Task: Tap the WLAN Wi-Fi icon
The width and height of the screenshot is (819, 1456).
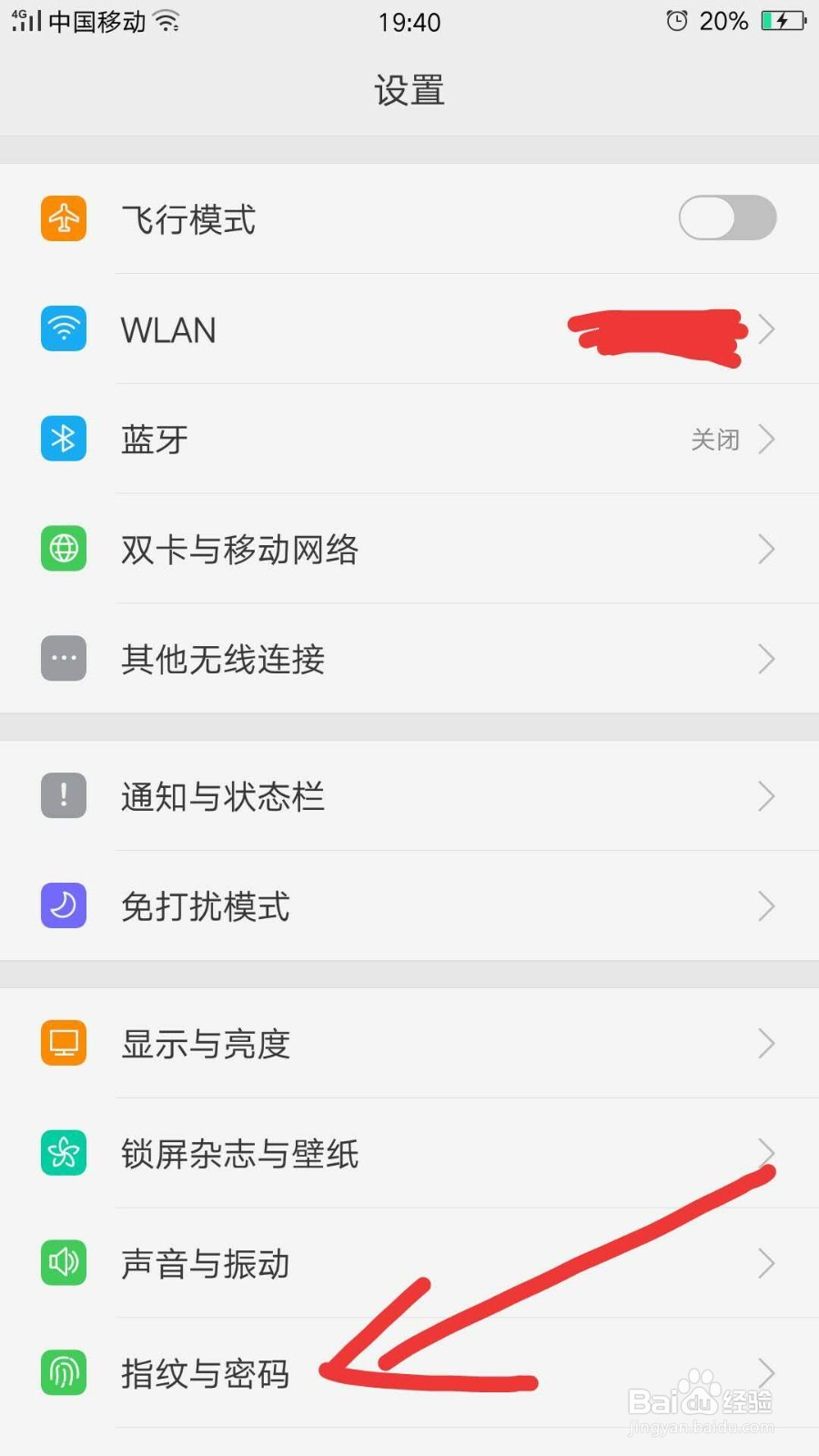Action: (x=62, y=329)
